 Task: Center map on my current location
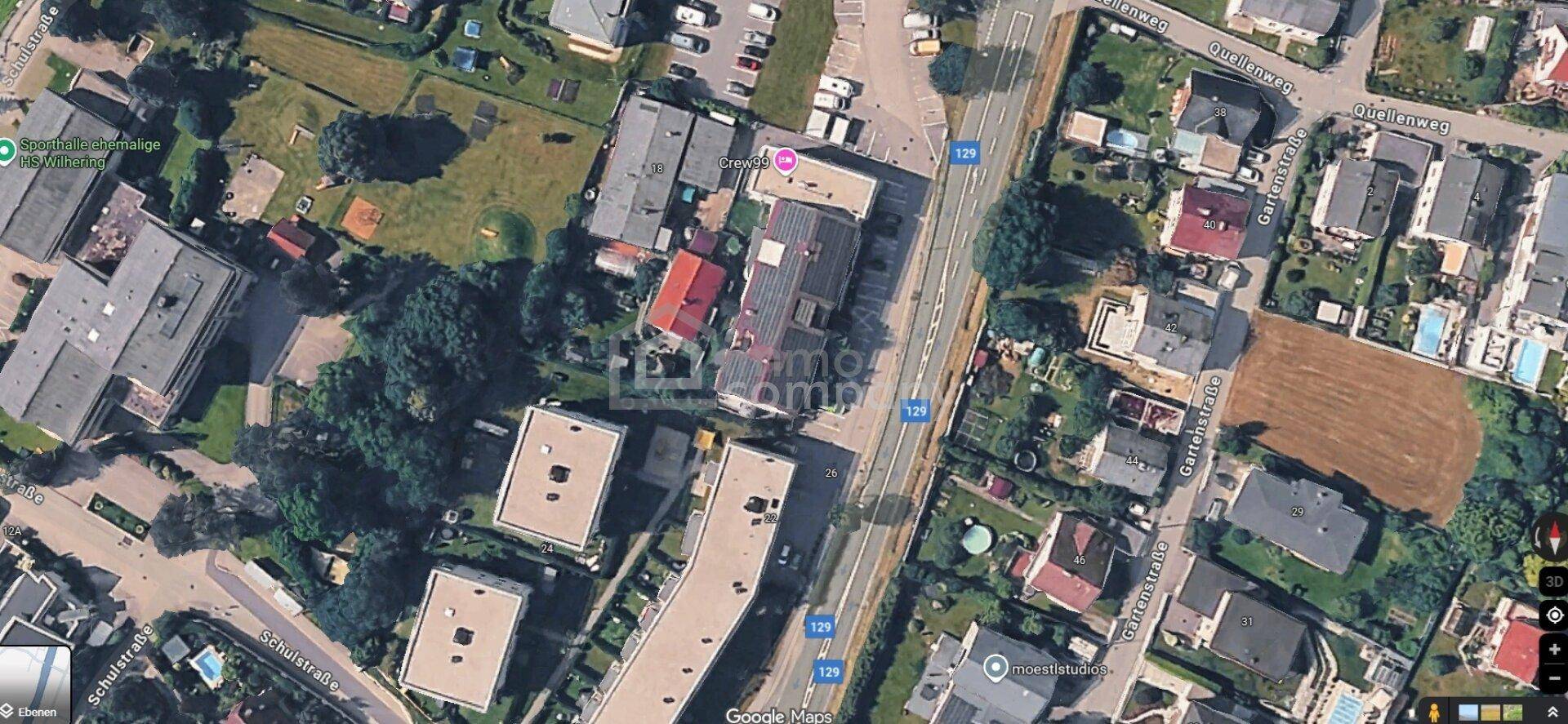coord(1553,615)
